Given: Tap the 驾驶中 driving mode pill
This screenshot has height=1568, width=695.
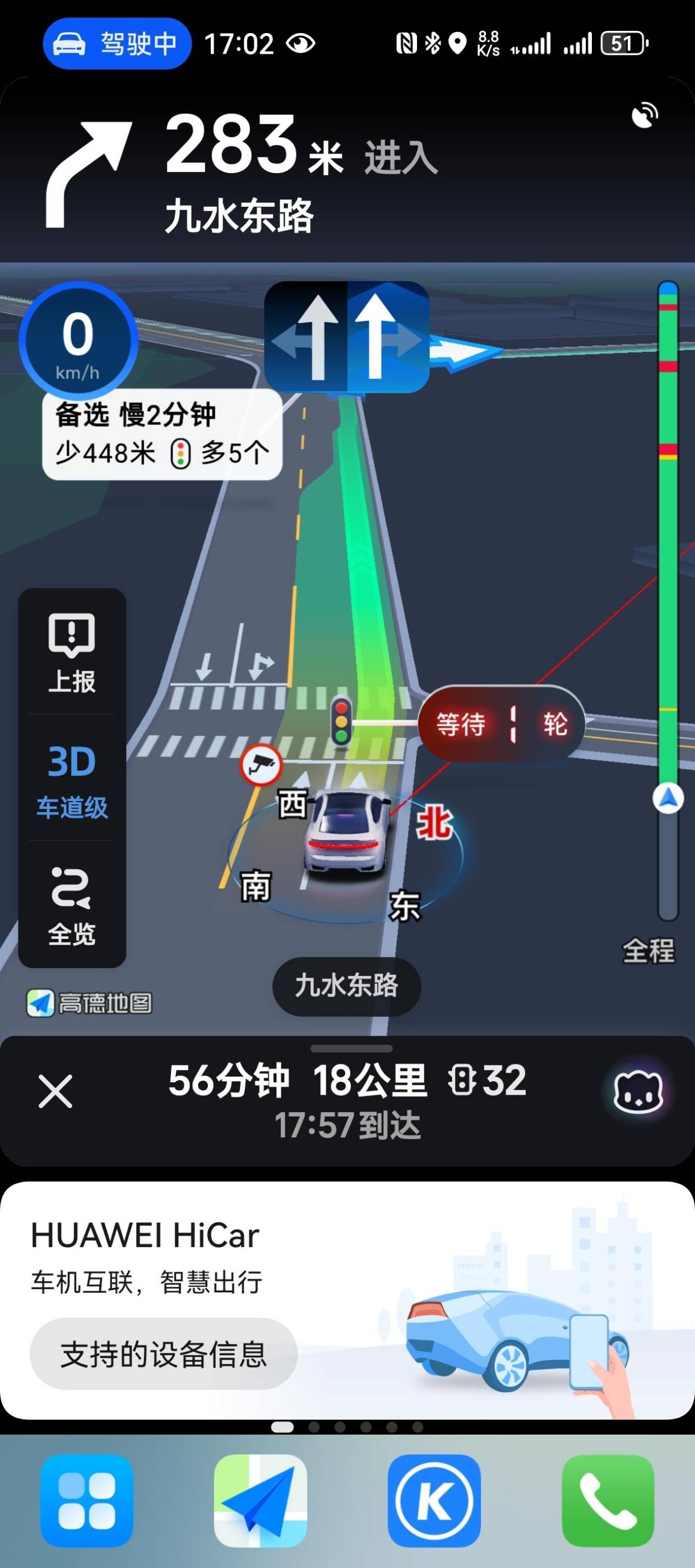Looking at the screenshot, I should (117, 43).
